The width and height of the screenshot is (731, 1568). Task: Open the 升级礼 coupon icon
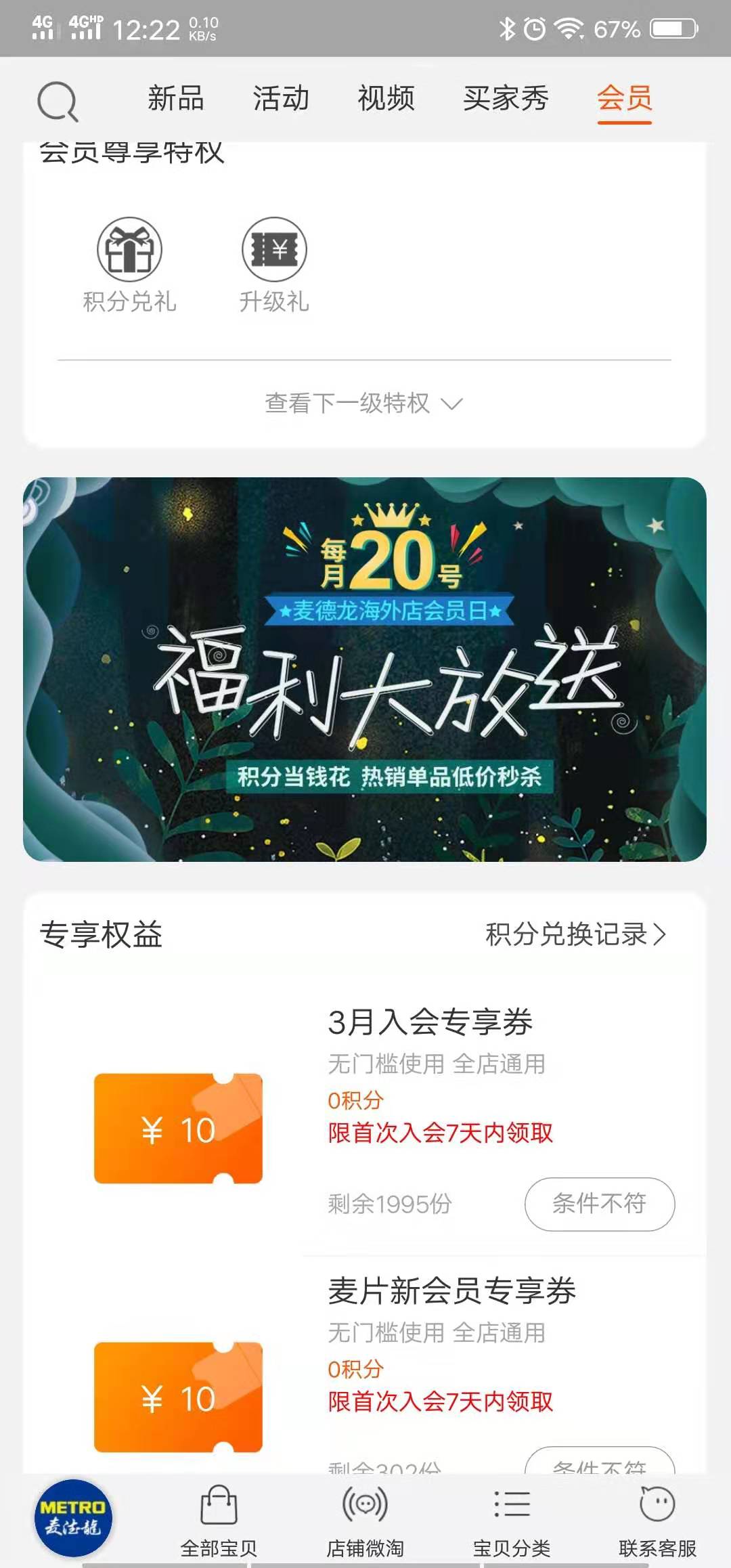click(273, 249)
